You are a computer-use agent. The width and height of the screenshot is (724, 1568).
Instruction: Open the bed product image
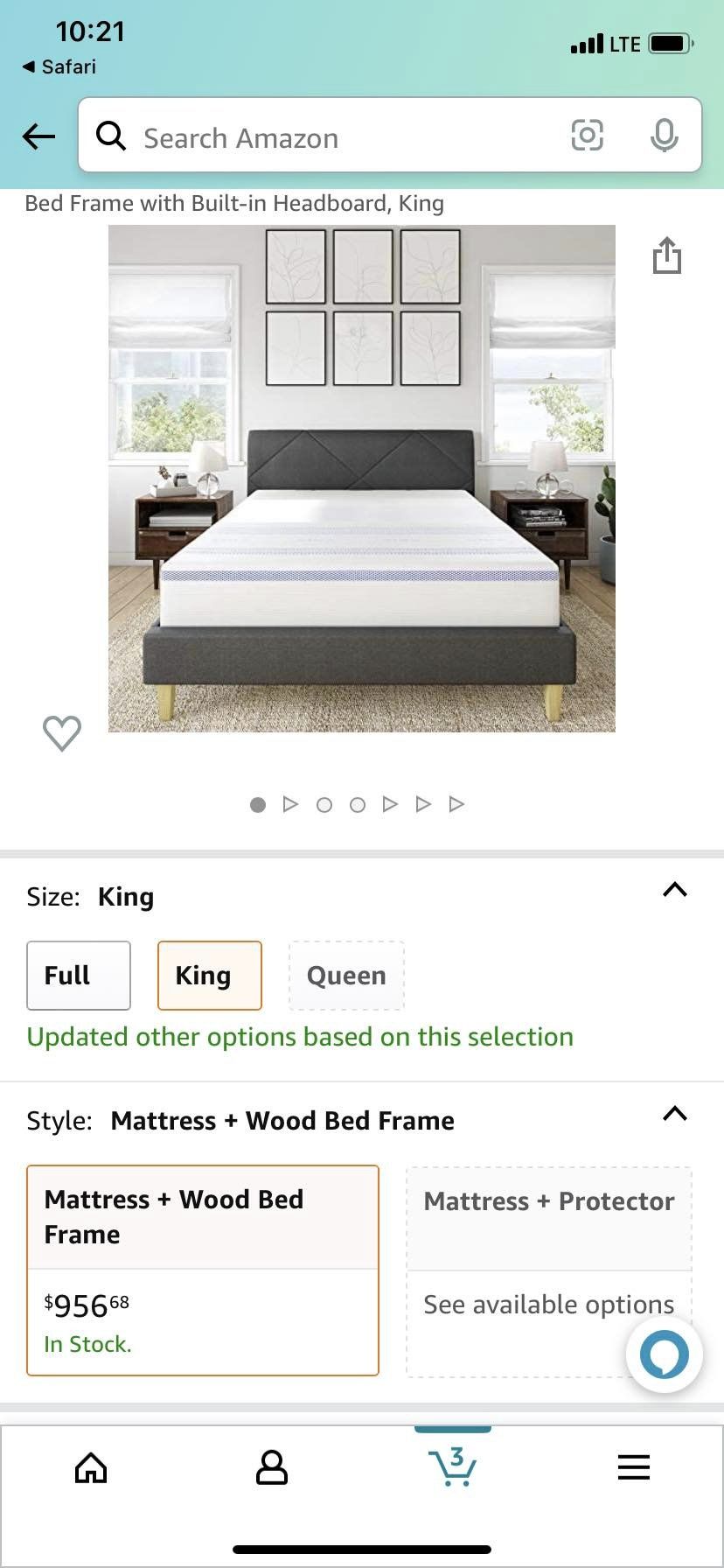tap(362, 479)
